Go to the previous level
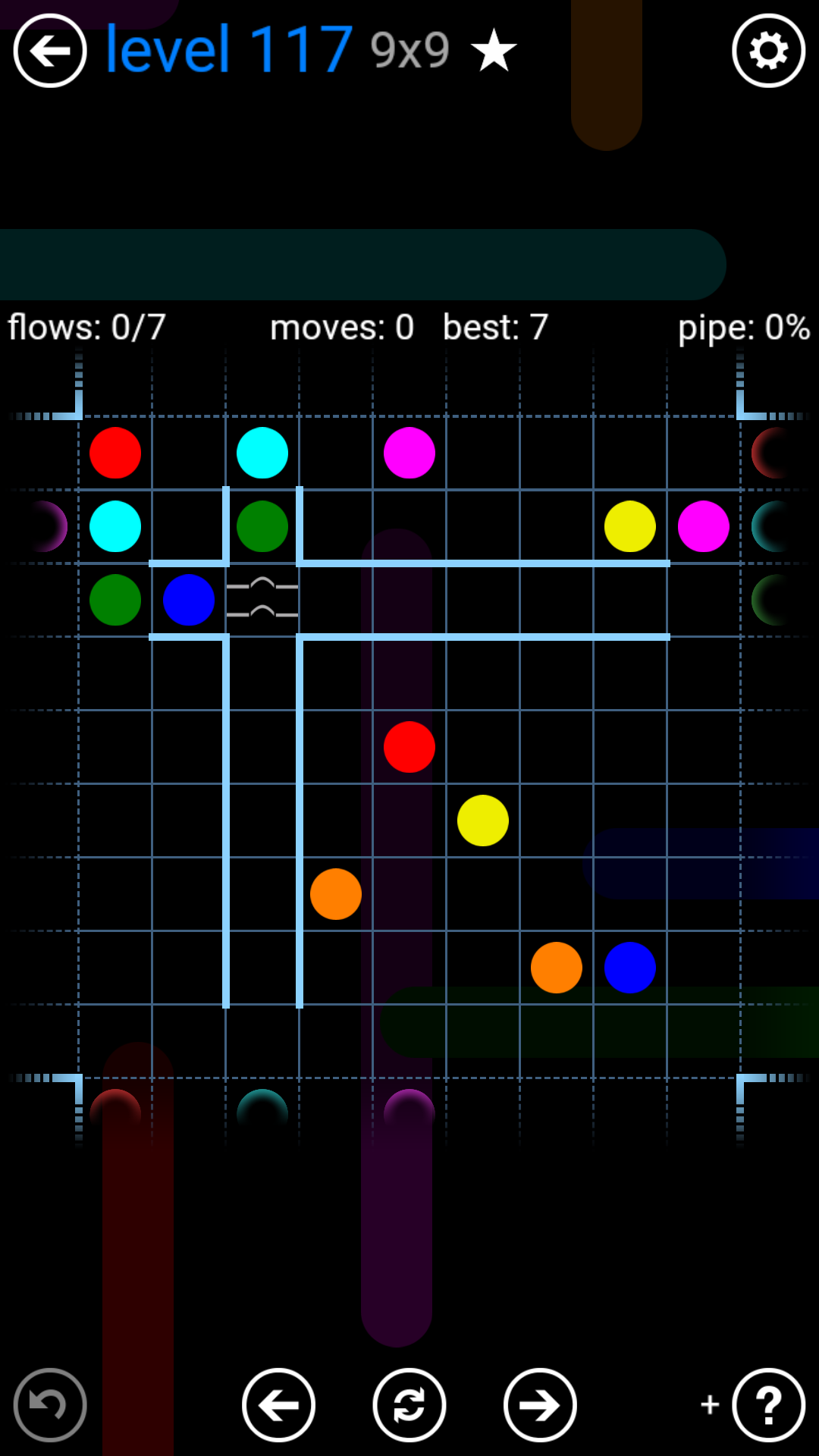Viewport: 819px width, 1456px height. tap(278, 1404)
